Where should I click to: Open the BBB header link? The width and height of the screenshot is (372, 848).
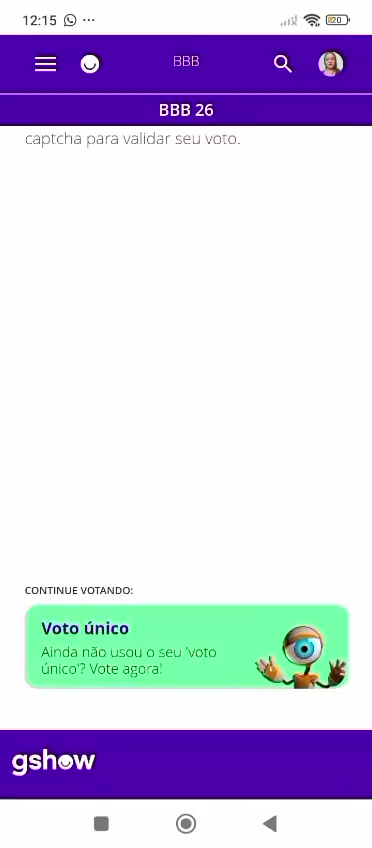tap(186, 62)
